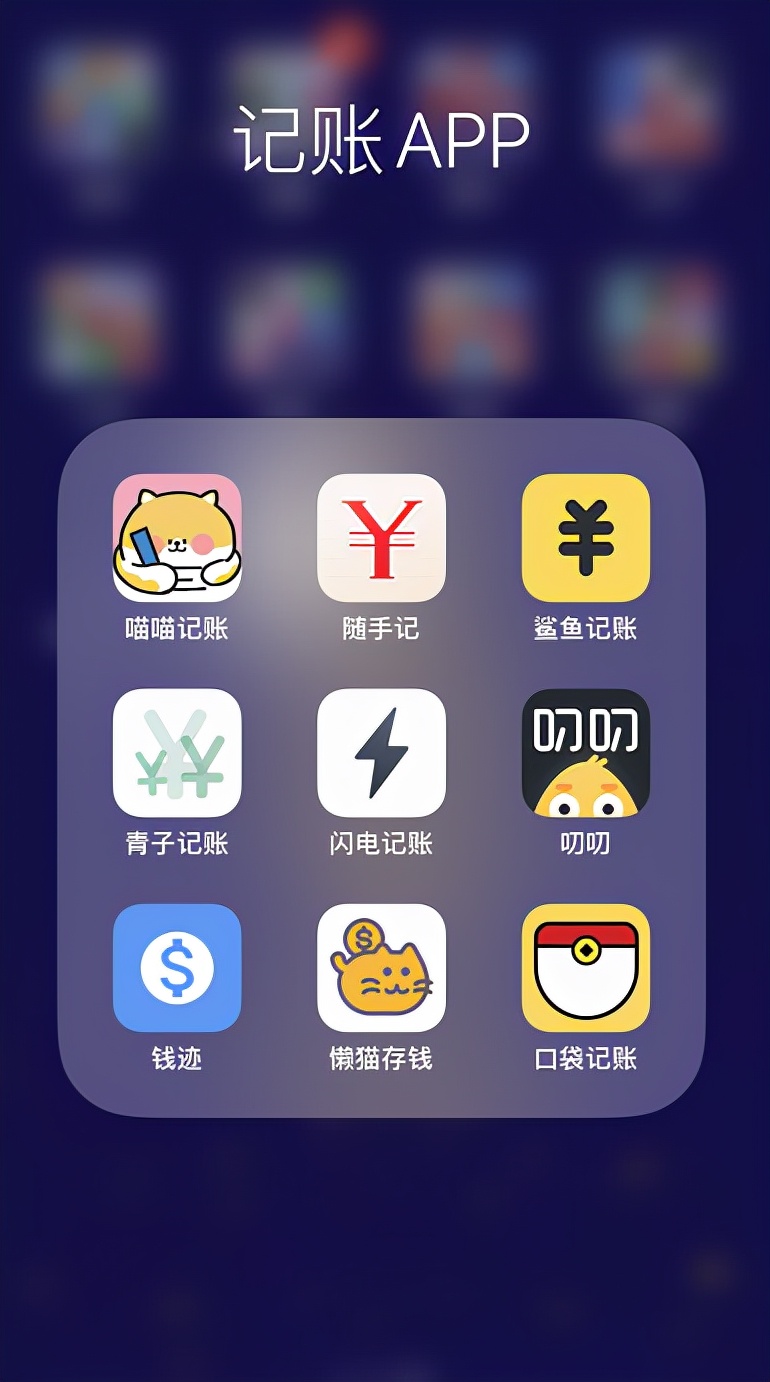Tap the 叨叨 label under the chick icon
770x1382 pixels.
pyautogui.click(x=585, y=841)
